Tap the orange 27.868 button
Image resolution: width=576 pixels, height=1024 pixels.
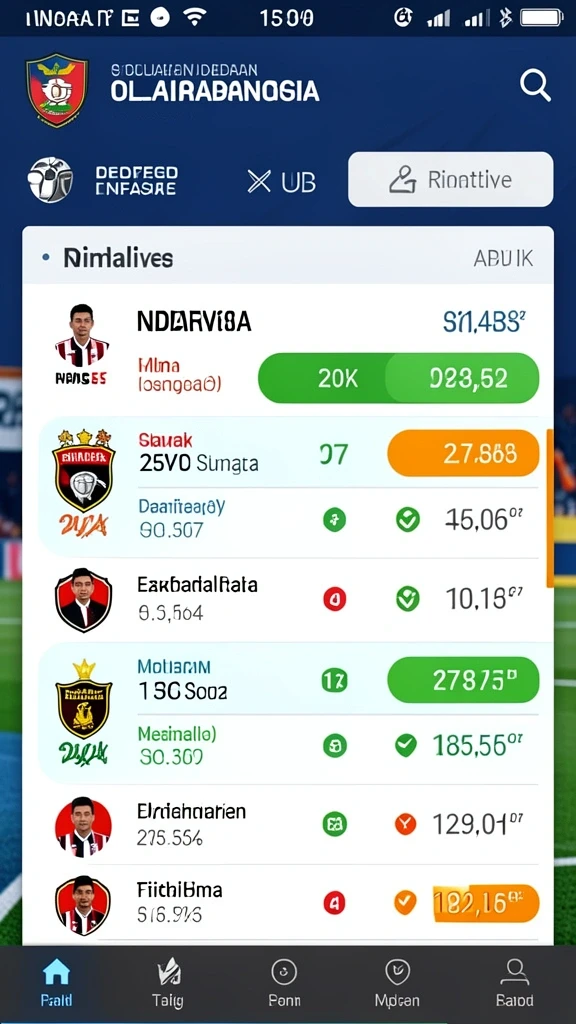tap(463, 453)
